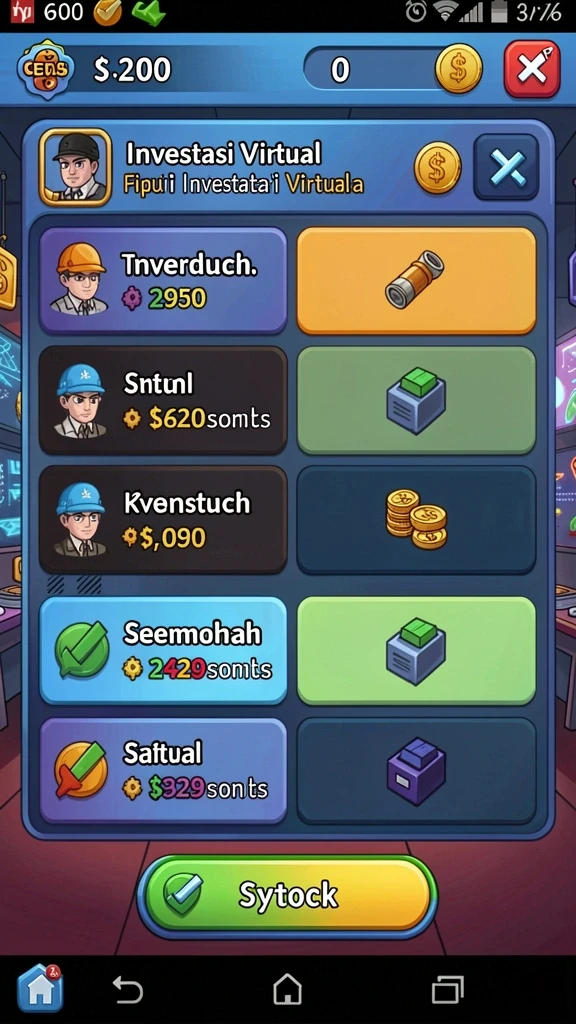Viewport: 576px width, 1024px height.
Task: Tap the gold coin in the Investasi Virtual header
Action: click(x=438, y=168)
